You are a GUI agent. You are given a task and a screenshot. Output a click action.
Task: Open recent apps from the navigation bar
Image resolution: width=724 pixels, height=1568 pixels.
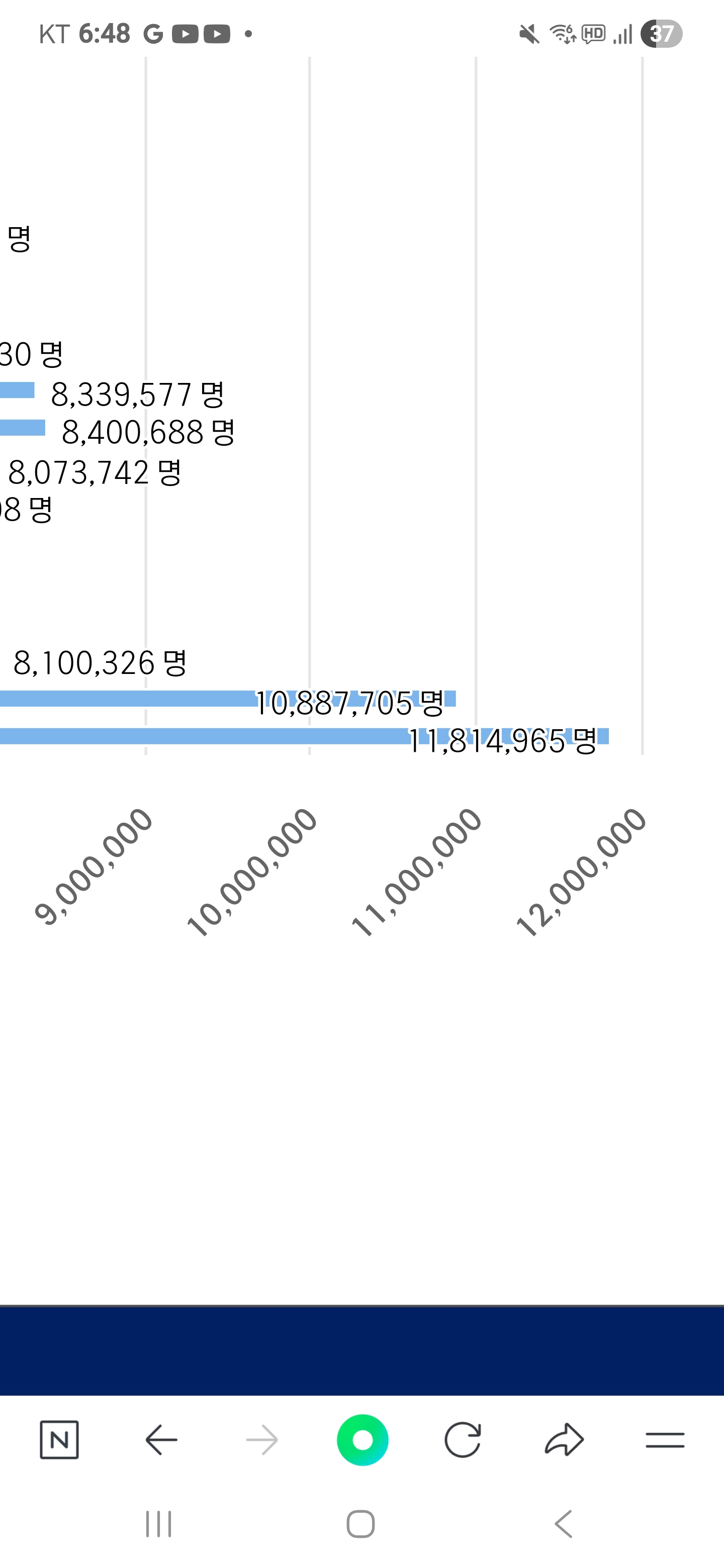[159, 1524]
